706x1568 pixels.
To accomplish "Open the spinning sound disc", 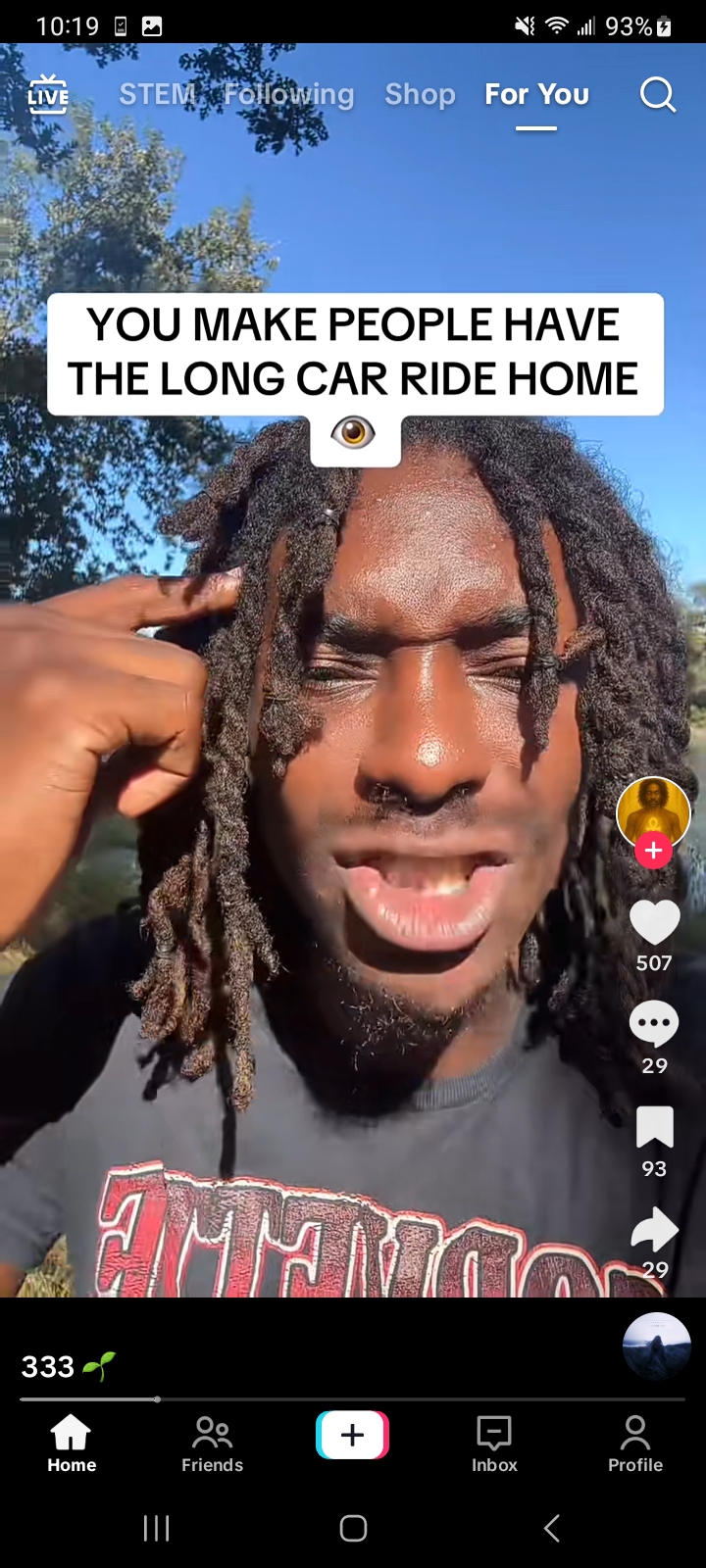I will coord(657,1347).
